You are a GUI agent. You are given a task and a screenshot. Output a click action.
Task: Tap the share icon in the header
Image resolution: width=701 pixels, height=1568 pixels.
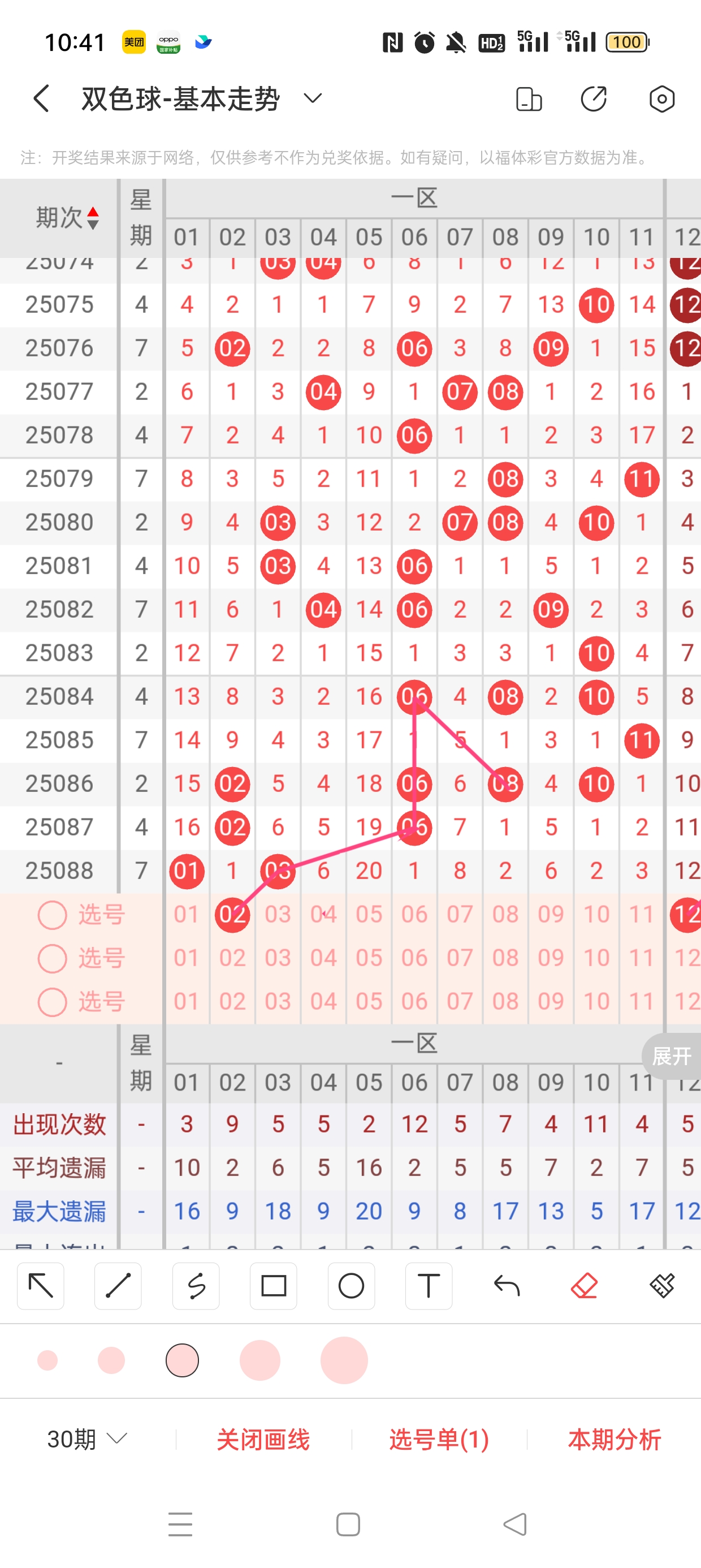(x=593, y=98)
